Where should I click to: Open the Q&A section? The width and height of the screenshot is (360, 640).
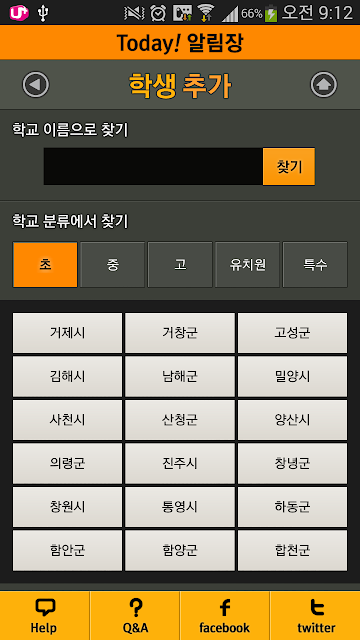tap(135, 616)
